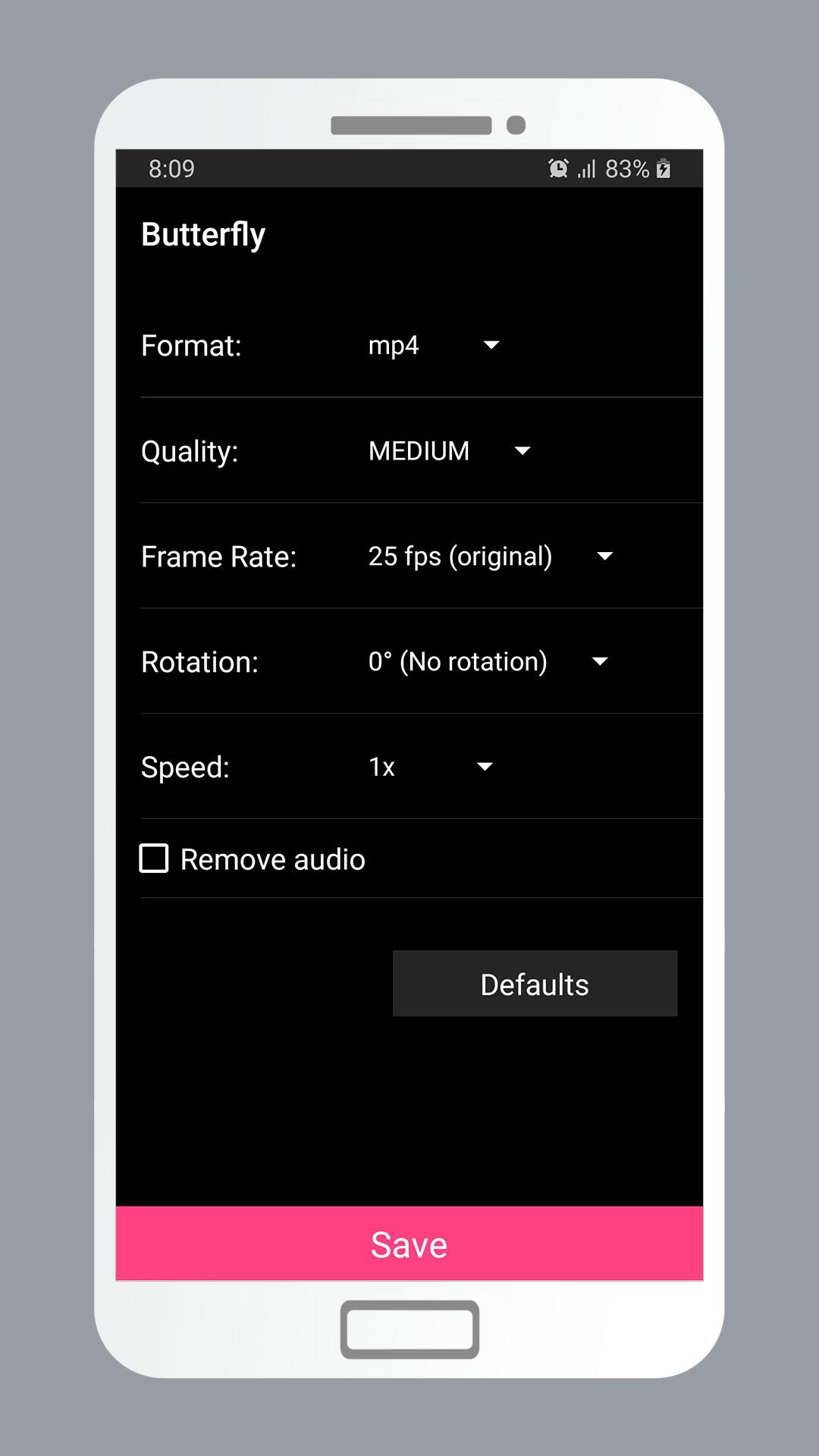819x1456 pixels.
Task: Click the Format label
Action: [191, 346]
